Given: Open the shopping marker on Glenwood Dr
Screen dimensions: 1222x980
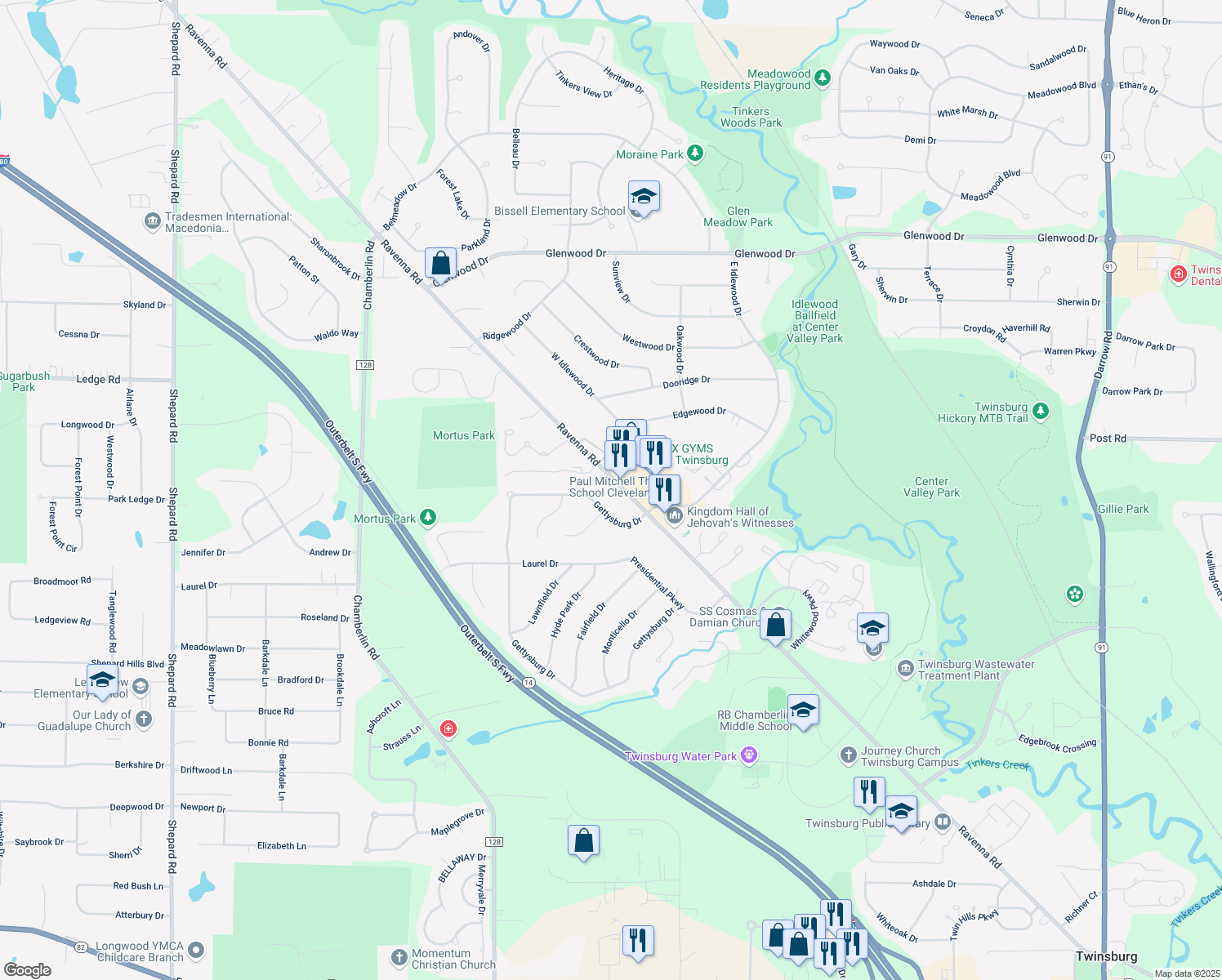Looking at the screenshot, I should (x=440, y=264).
